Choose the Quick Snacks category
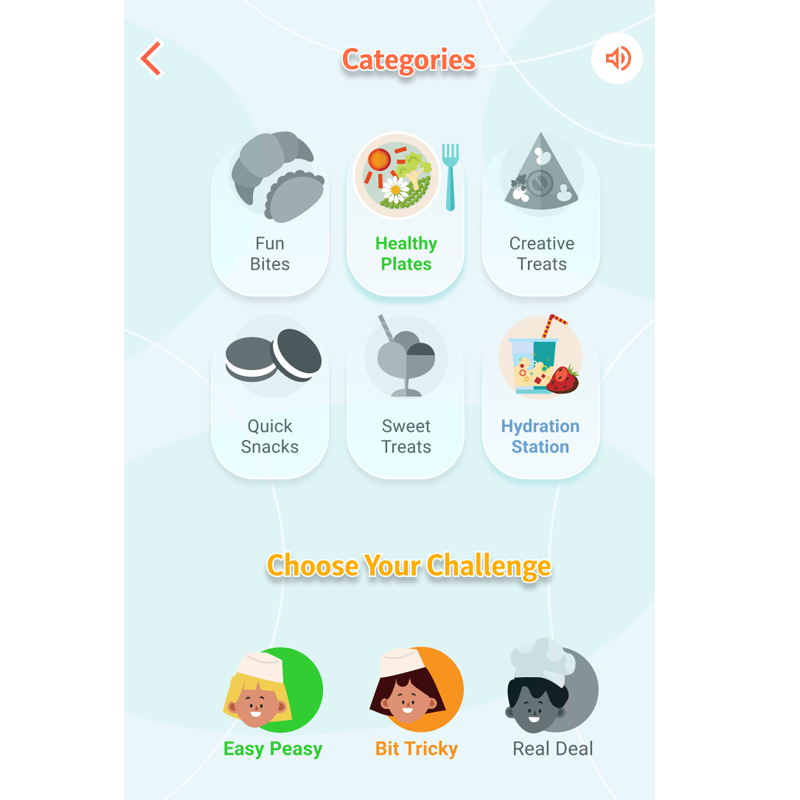This screenshot has height=800, width=800. (270, 398)
